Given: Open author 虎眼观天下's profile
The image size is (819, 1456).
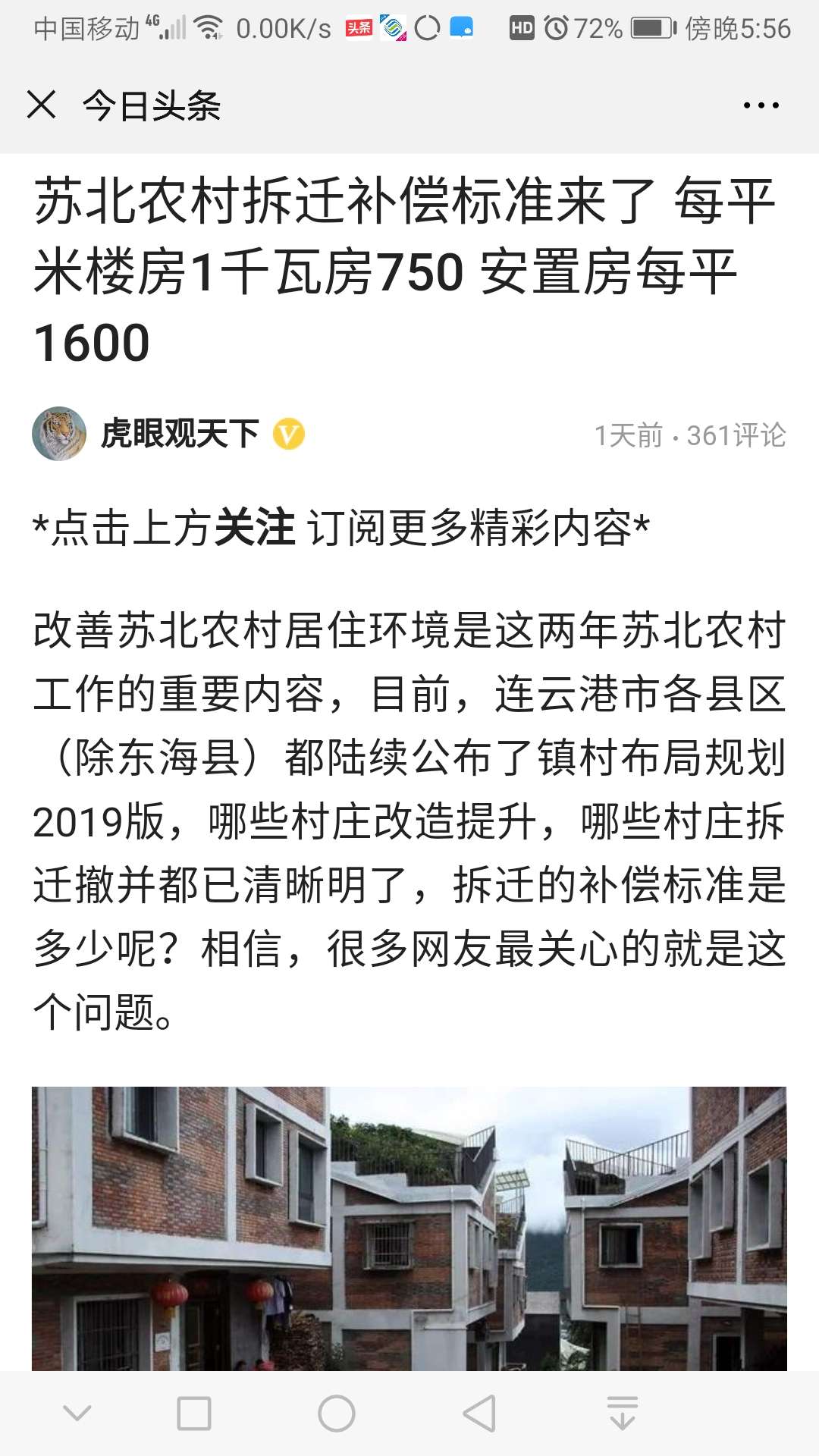Looking at the screenshot, I should click(x=180, y=435).
